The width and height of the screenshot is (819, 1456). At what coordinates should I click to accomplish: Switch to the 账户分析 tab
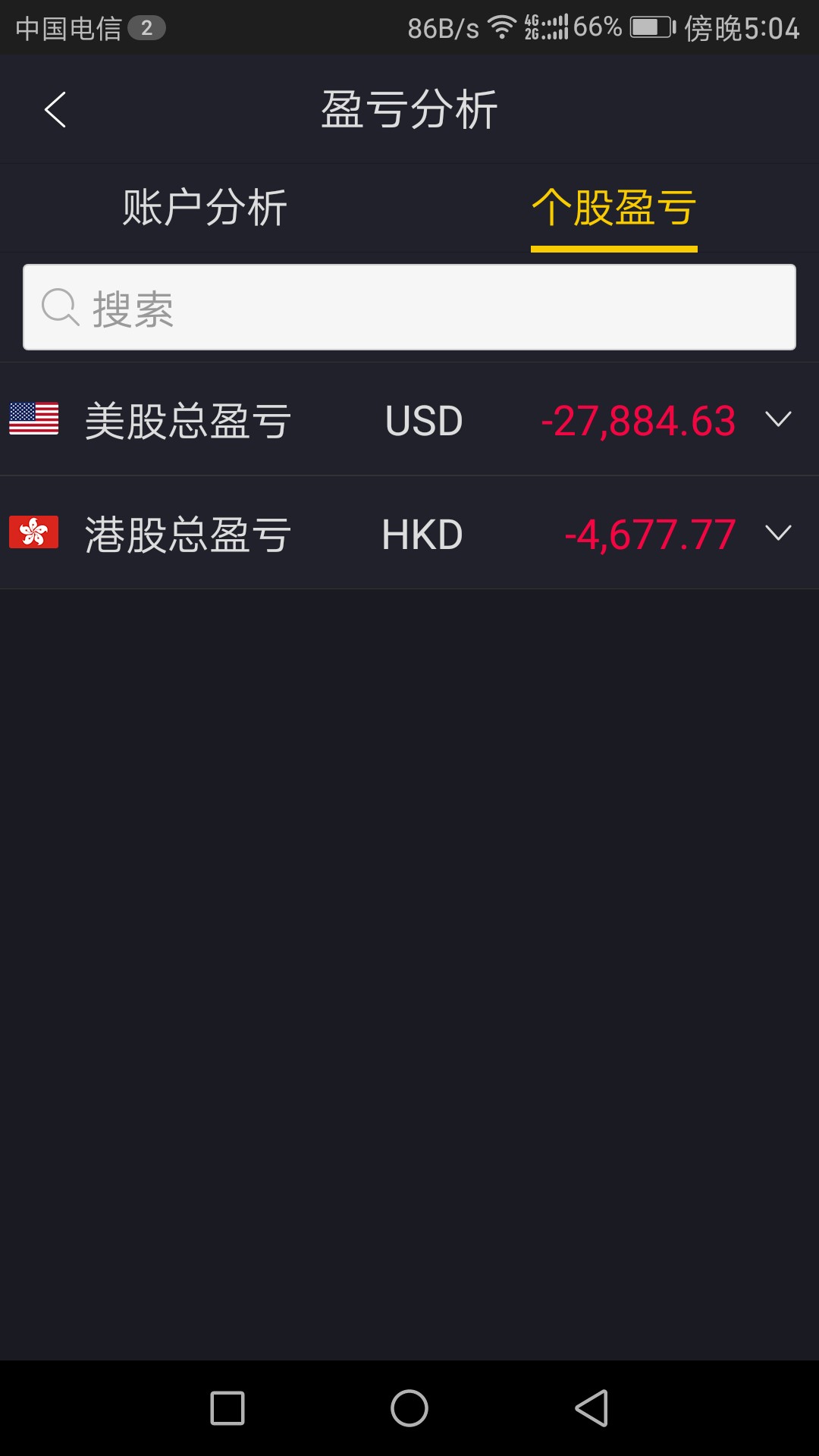click(x=205, y=207)
